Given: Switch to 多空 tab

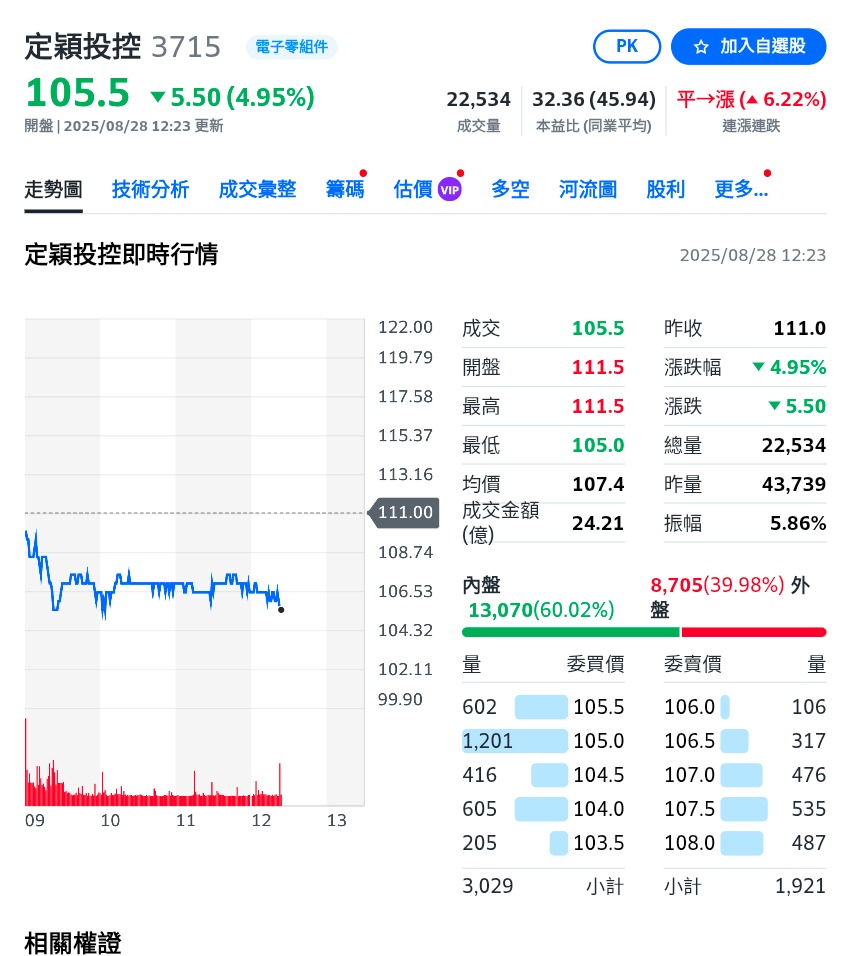Looking at the screenshot, I should pos(510,189).
